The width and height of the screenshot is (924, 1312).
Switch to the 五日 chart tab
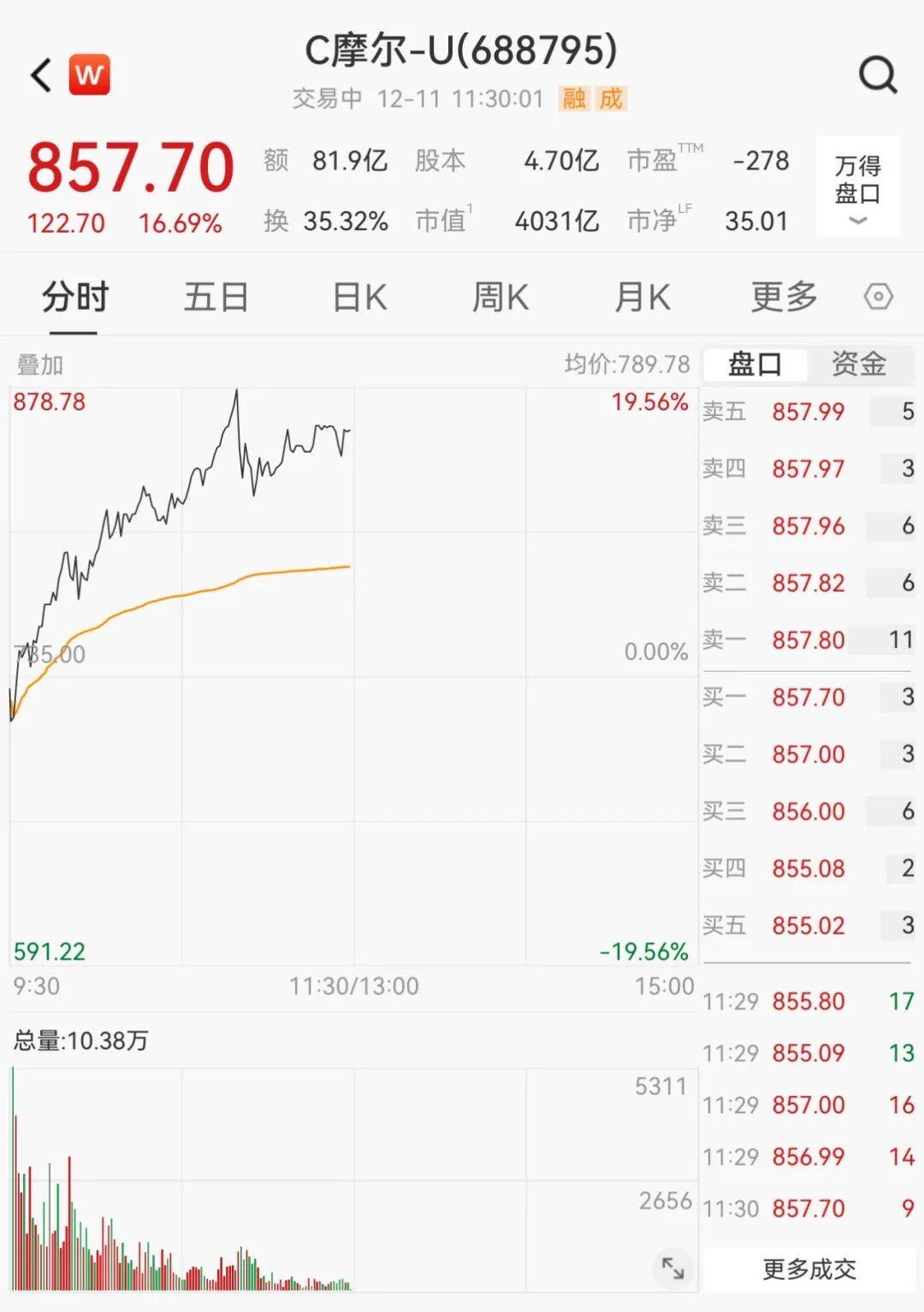click(216, 298)
